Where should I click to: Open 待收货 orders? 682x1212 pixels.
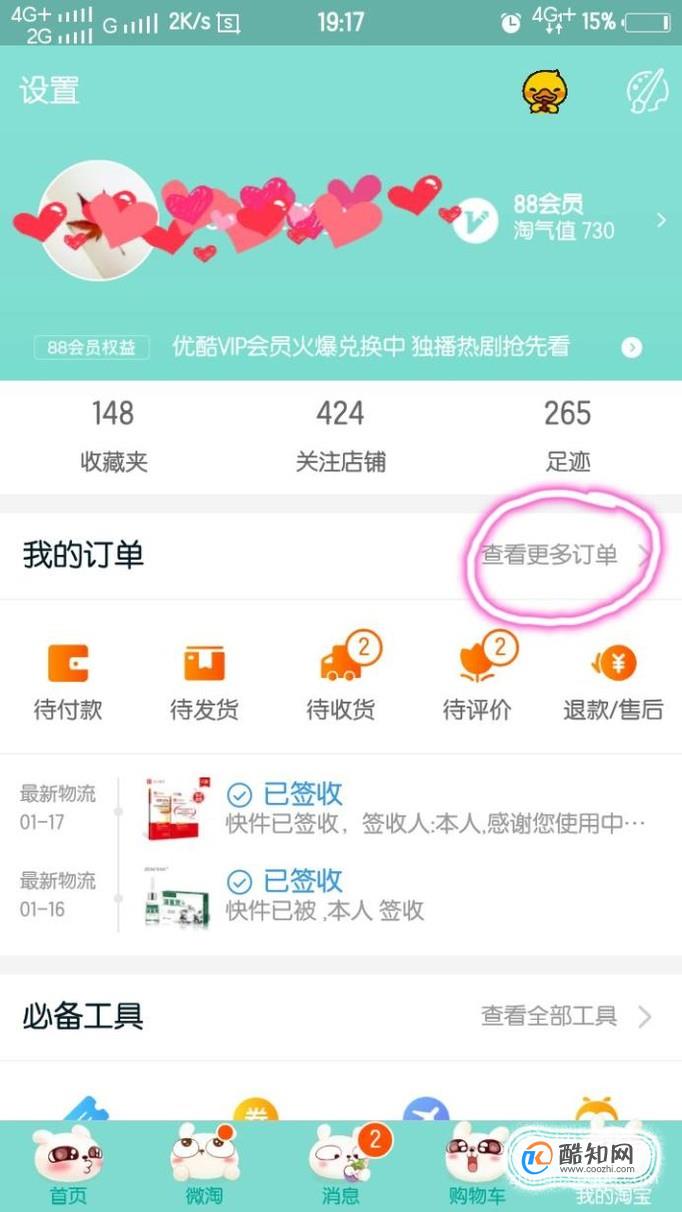pyautogui.click(x=341, y=681)
